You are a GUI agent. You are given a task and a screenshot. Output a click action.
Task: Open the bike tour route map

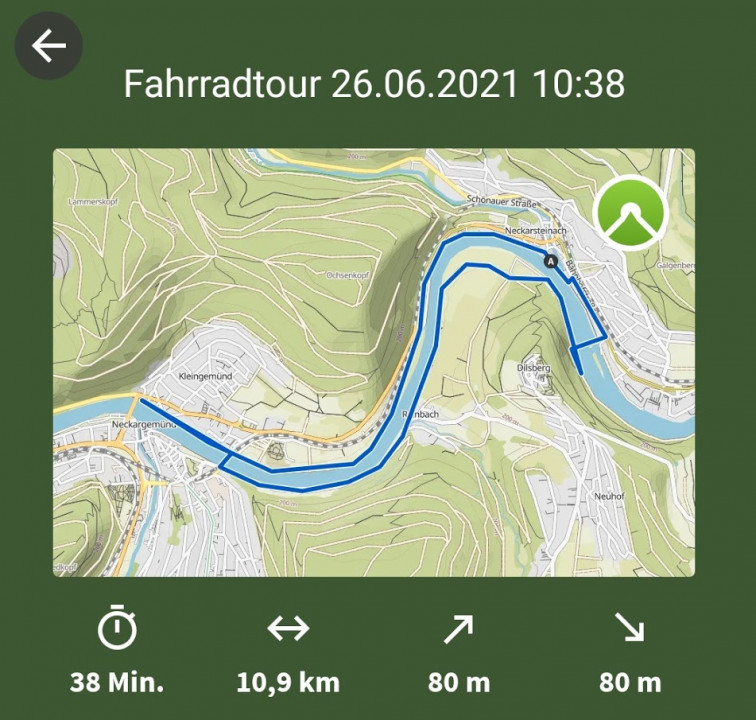tap(373, 362)
